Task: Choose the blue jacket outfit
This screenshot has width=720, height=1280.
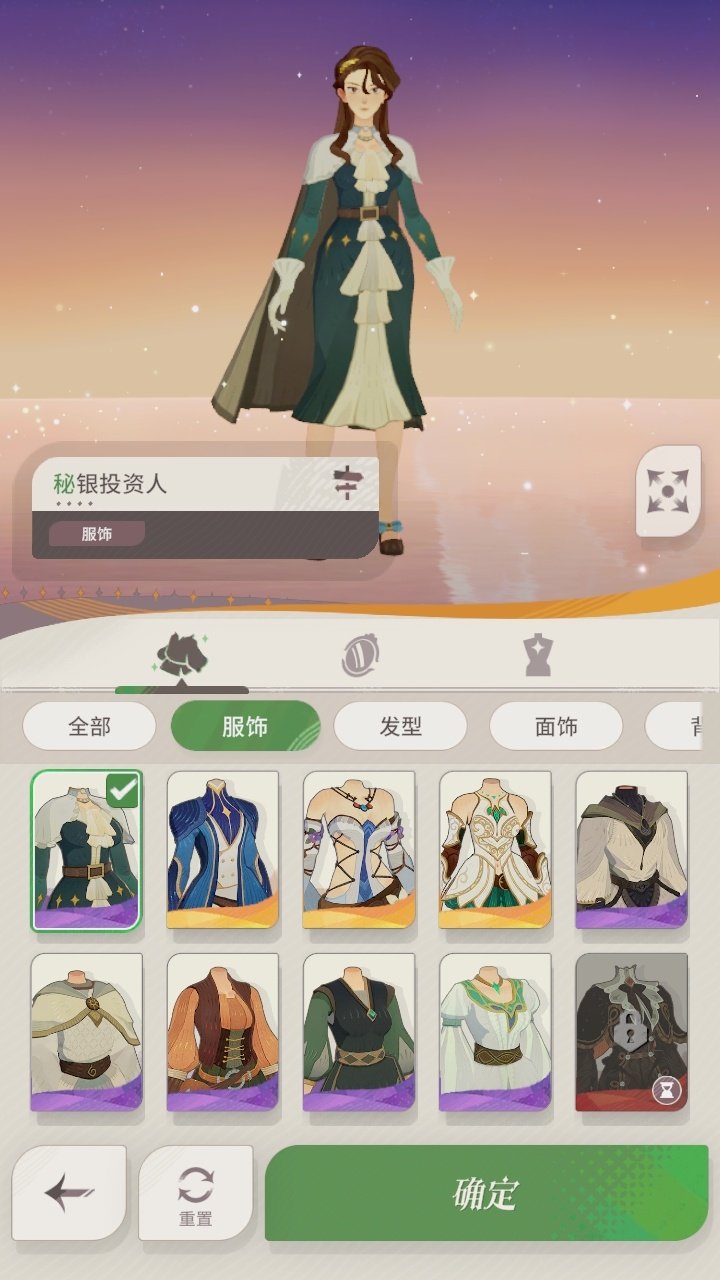Action: (222, 849)
